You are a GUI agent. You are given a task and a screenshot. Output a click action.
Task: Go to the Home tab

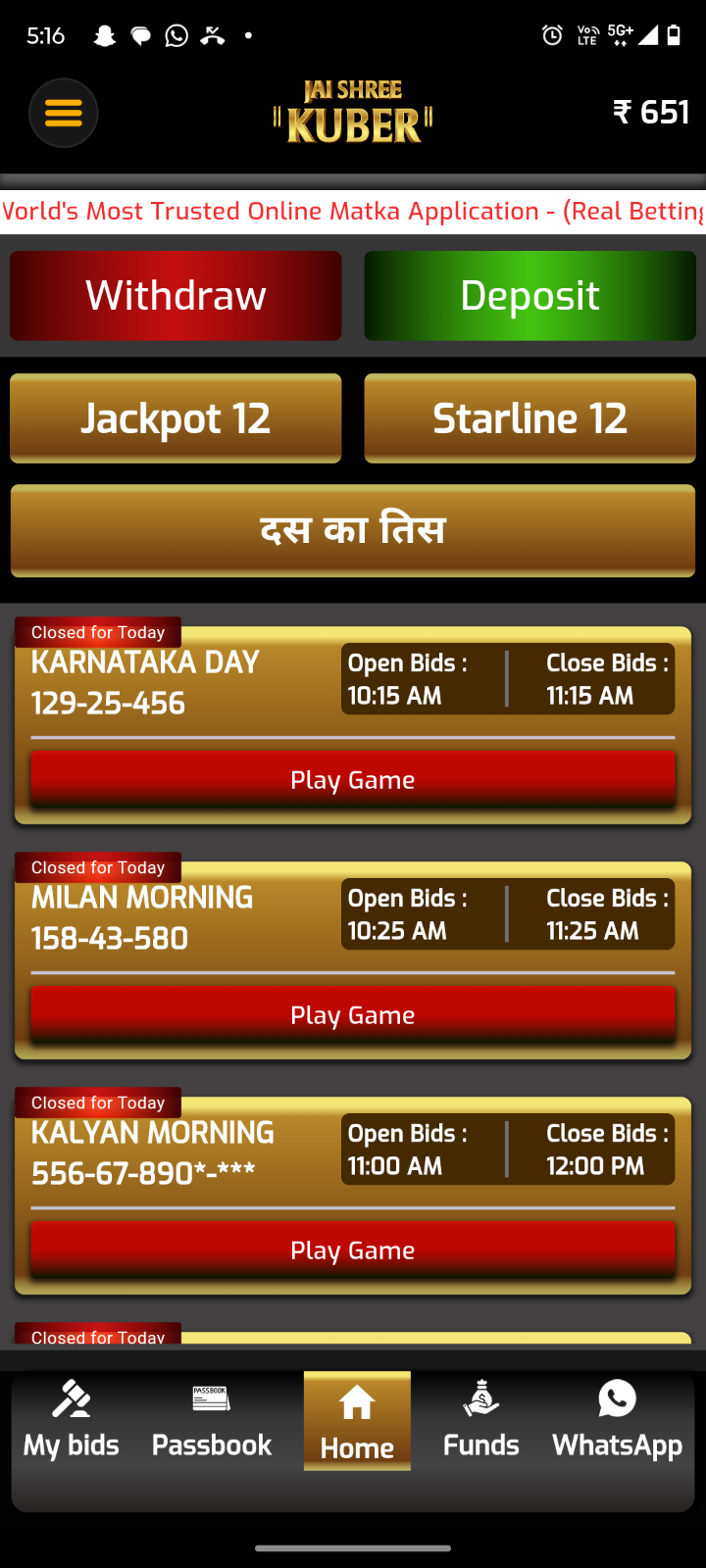click(357, 1421)
